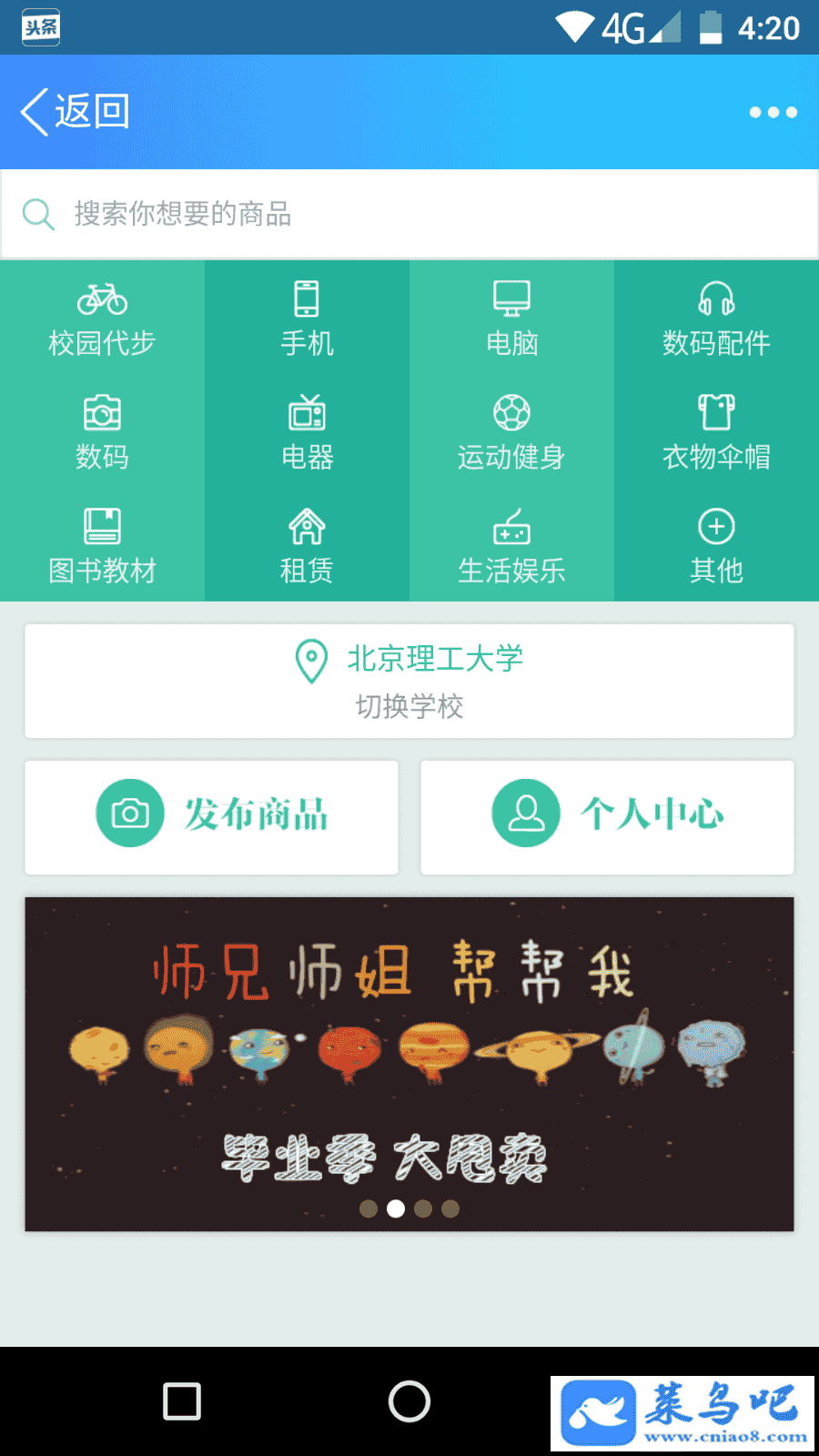Open the three-dot overflow menu
Viewport: 819px width, 1456px height.
point(773,112)
